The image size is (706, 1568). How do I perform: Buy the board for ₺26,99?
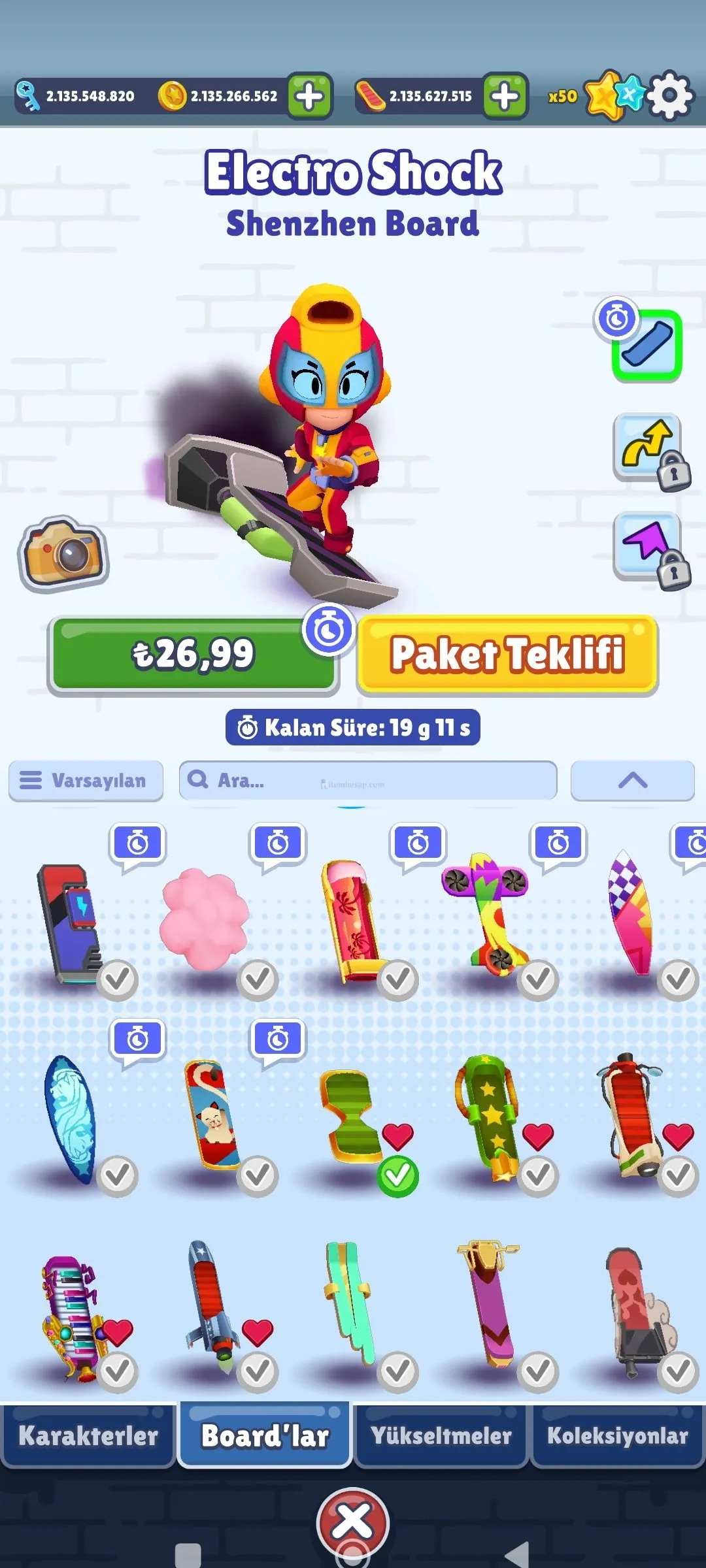coord(193,654)
